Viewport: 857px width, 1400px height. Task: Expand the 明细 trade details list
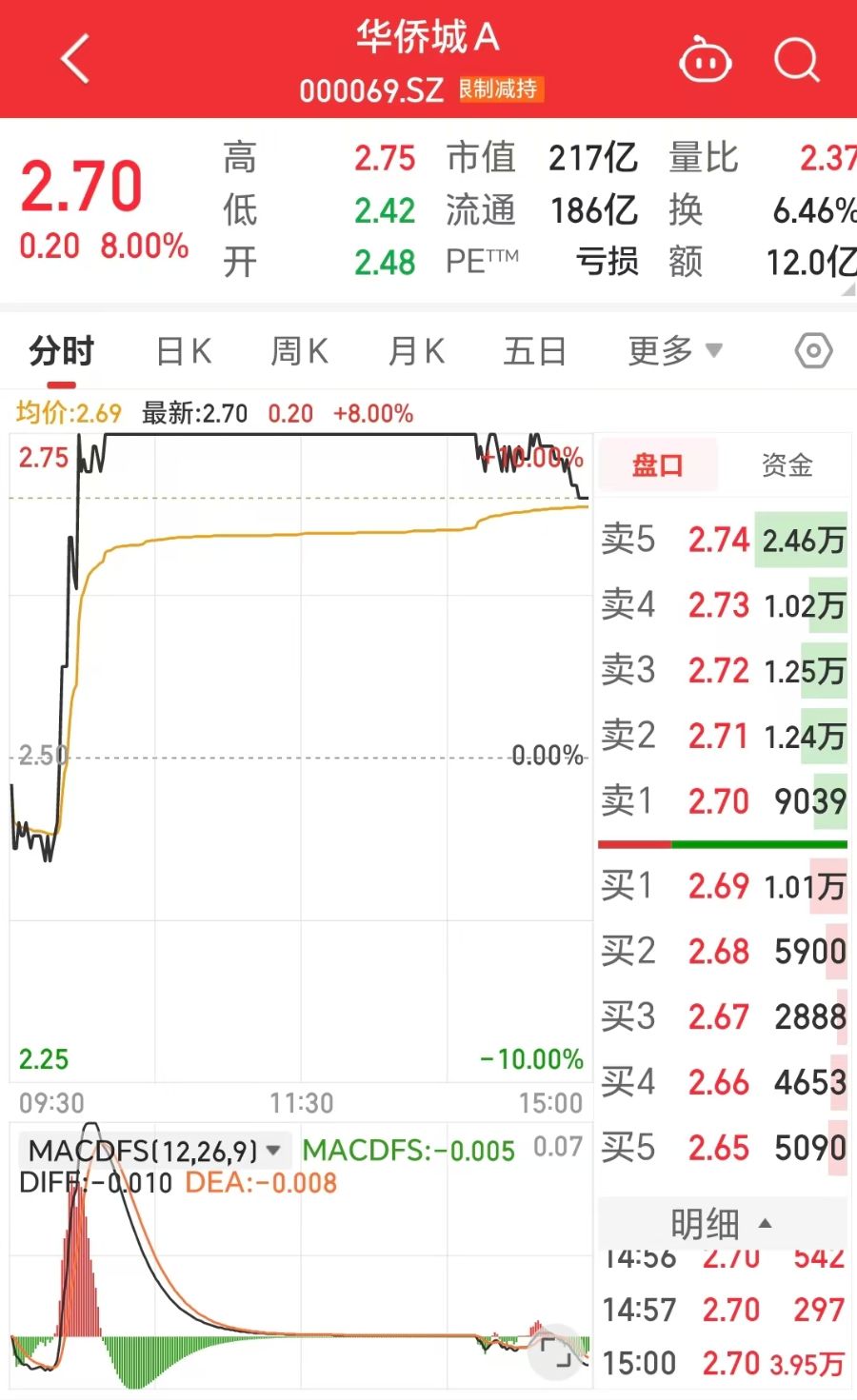pos(721,1224)
